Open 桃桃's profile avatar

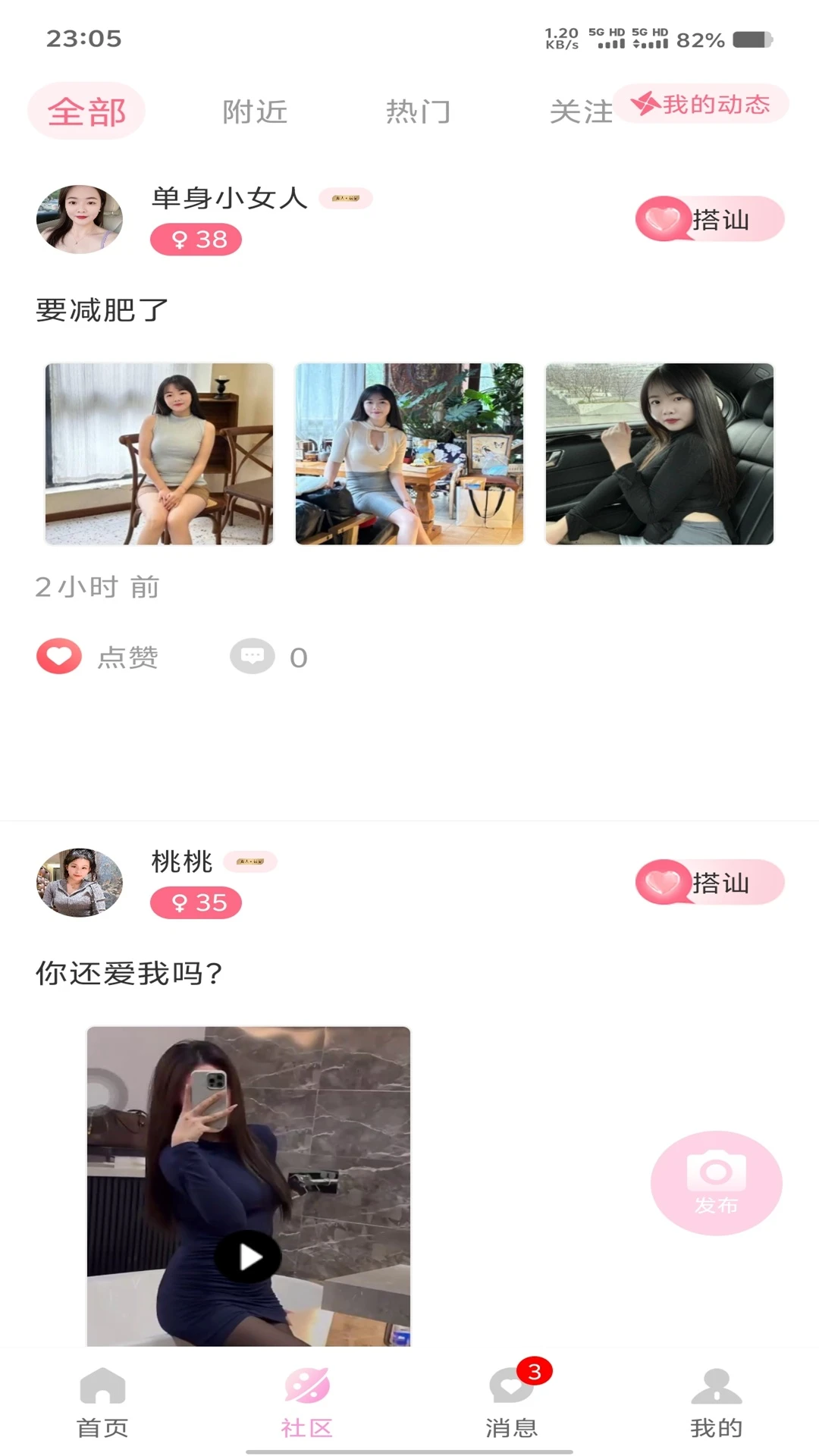pyautogui.click(x=80, y=883)
